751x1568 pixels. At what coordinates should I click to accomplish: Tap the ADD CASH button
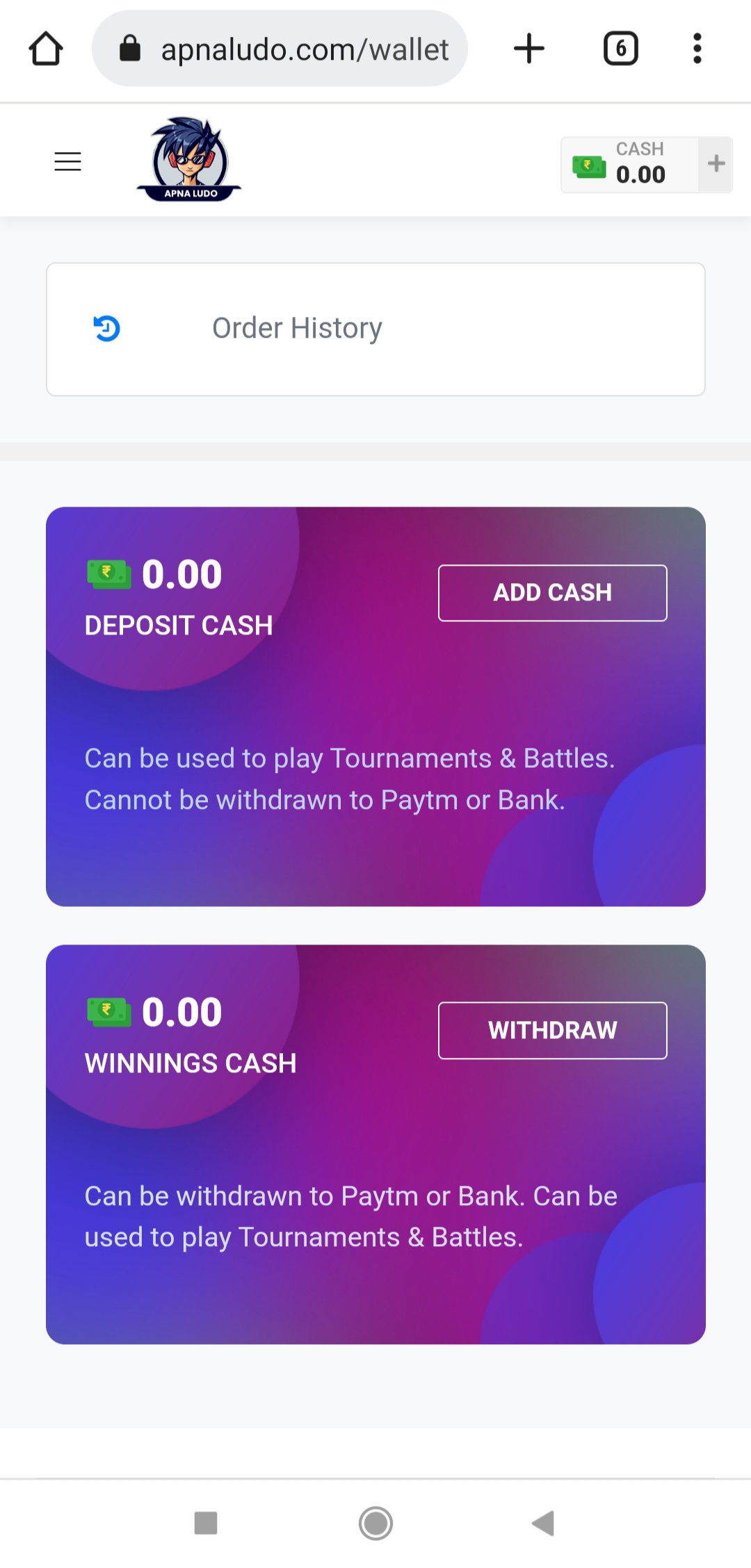[552, 593]
